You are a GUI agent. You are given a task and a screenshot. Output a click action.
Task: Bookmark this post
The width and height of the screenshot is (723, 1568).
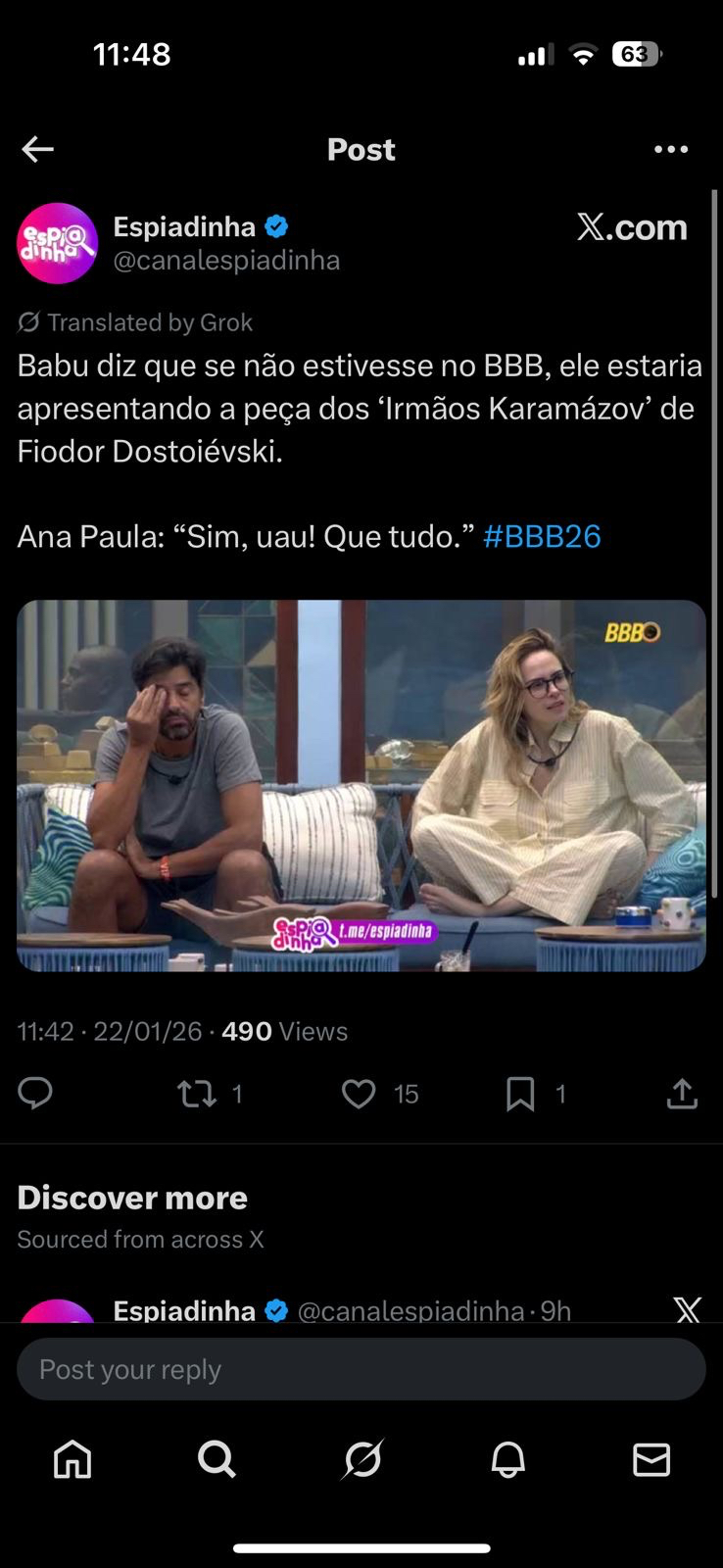coord(520,1093)
